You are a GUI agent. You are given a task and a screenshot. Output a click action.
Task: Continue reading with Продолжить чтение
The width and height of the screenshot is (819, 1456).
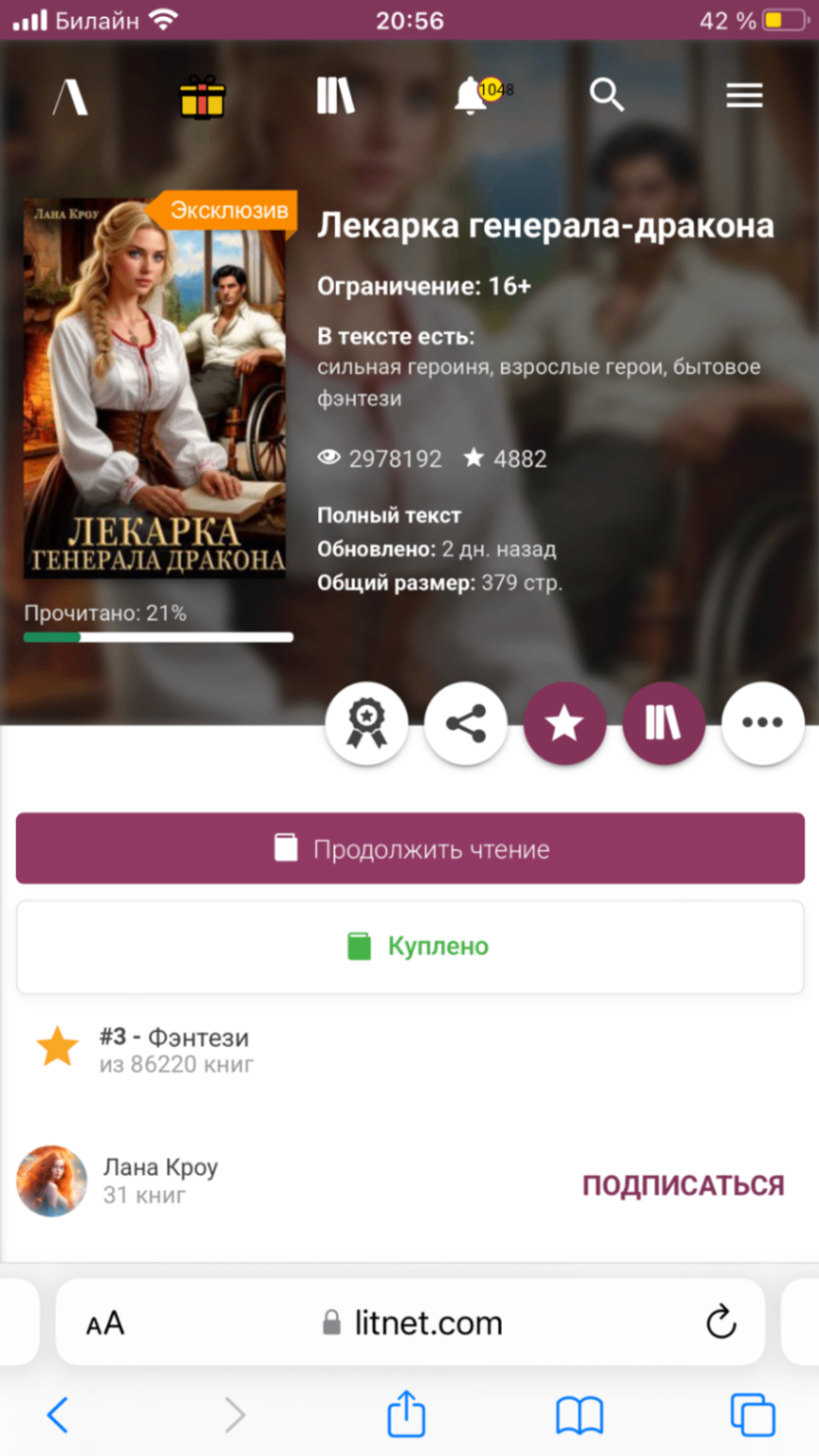tap(409, 849)
